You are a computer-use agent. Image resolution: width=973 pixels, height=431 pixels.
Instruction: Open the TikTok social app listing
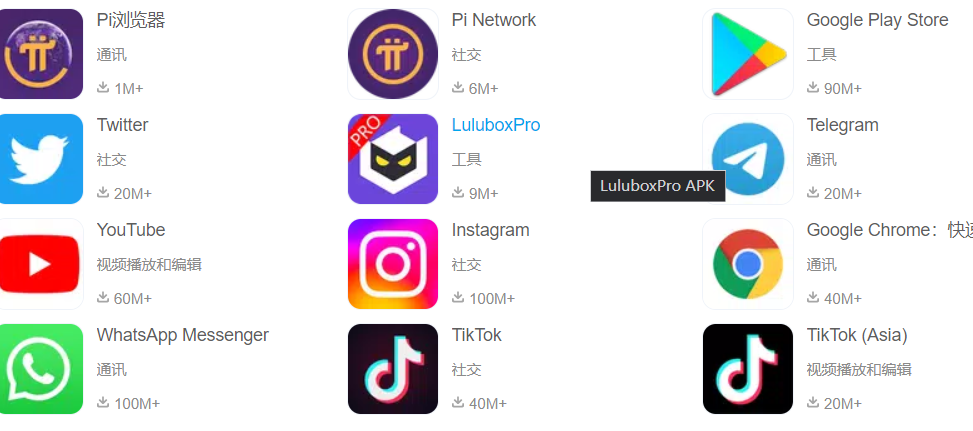[x=477, y=335]
